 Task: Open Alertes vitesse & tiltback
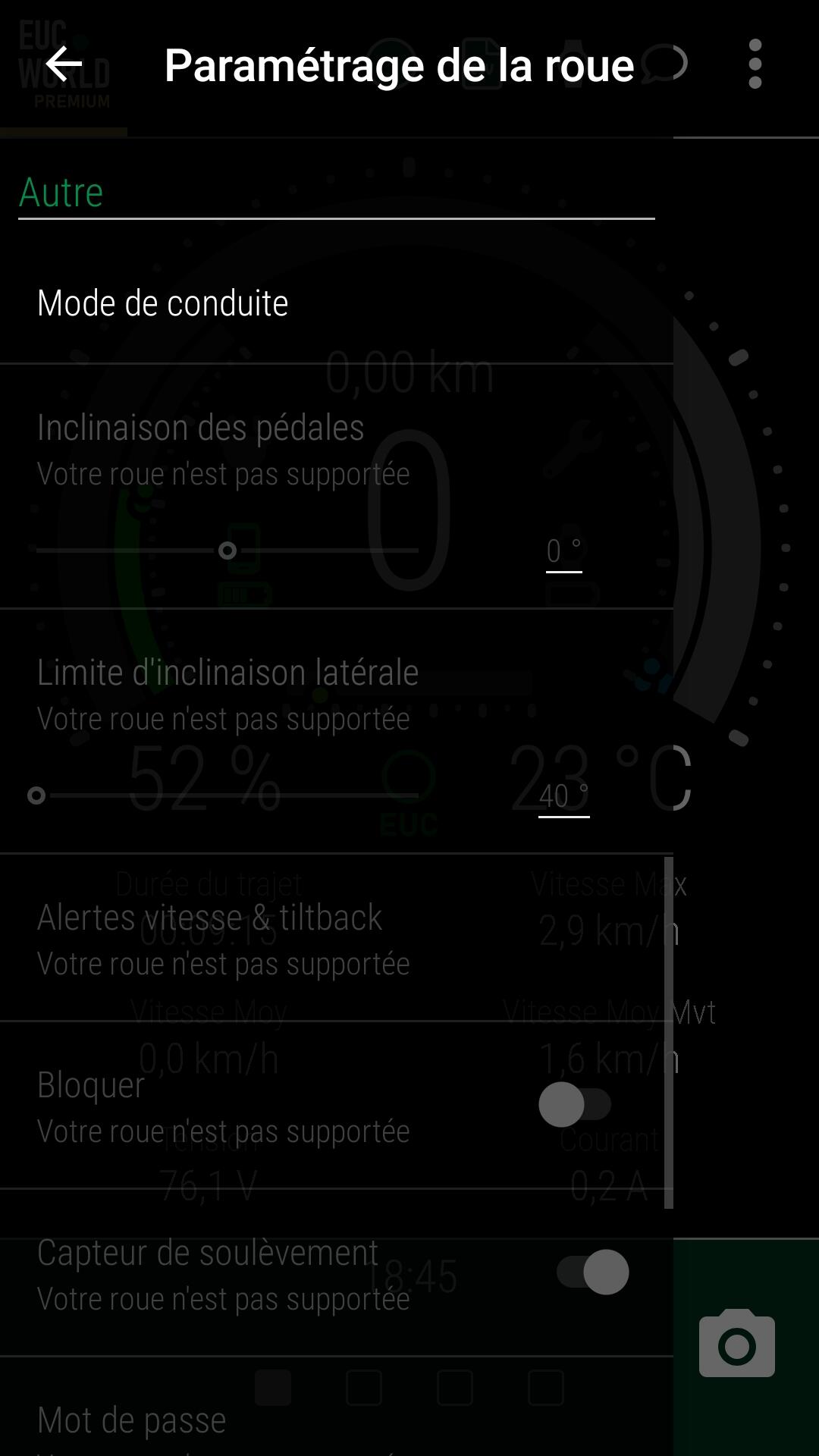[337, 938]
